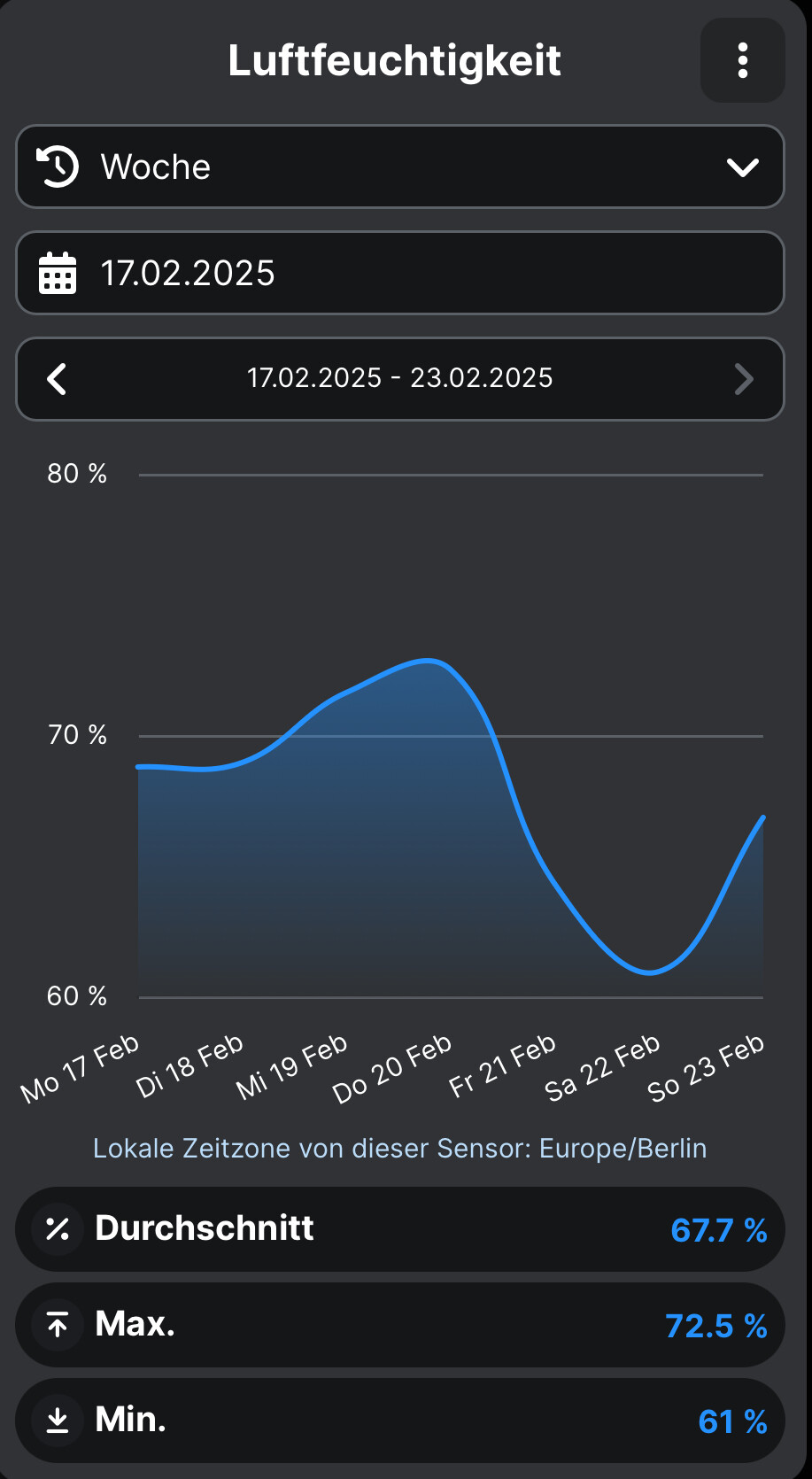Open the three-dot overflow menu
Screen dimensions: 812x1479
[x=742, y=60]
